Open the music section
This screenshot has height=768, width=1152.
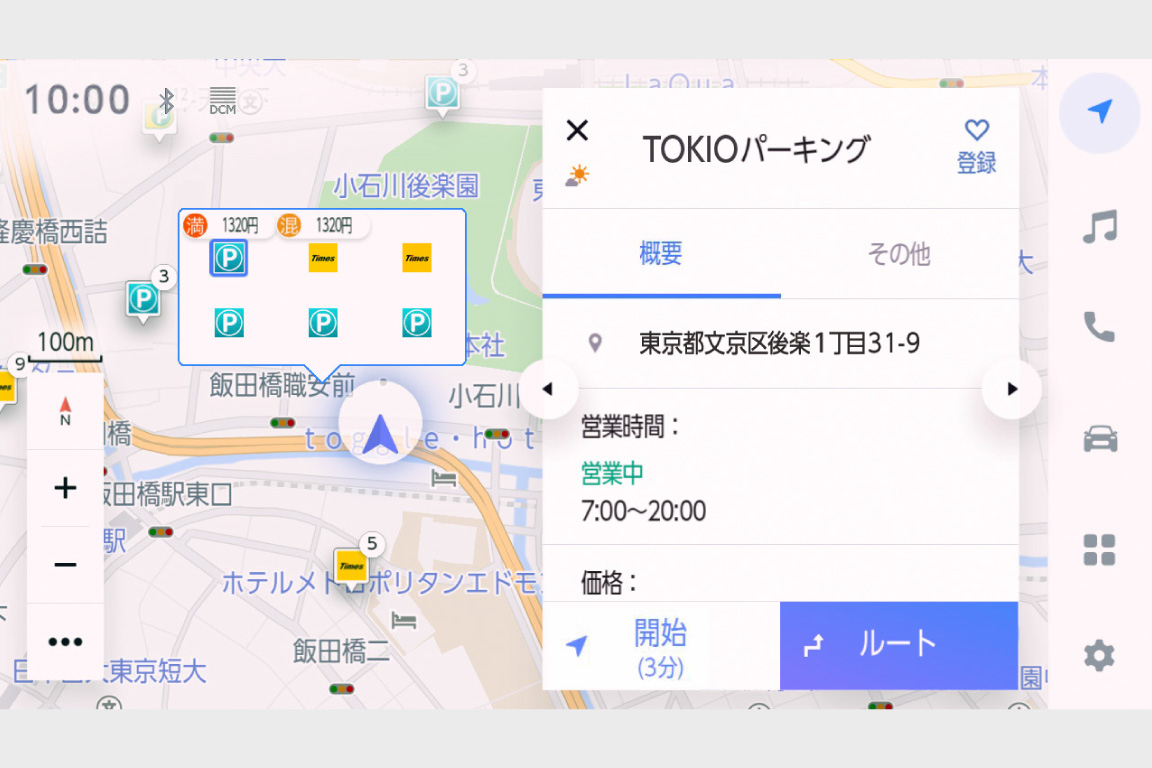[x=1099, y=228]
